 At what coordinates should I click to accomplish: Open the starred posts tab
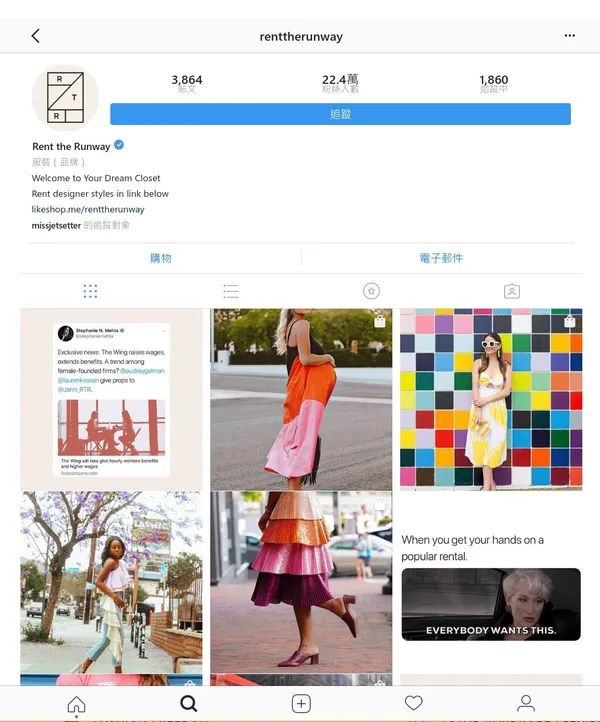tap(371, 291)
